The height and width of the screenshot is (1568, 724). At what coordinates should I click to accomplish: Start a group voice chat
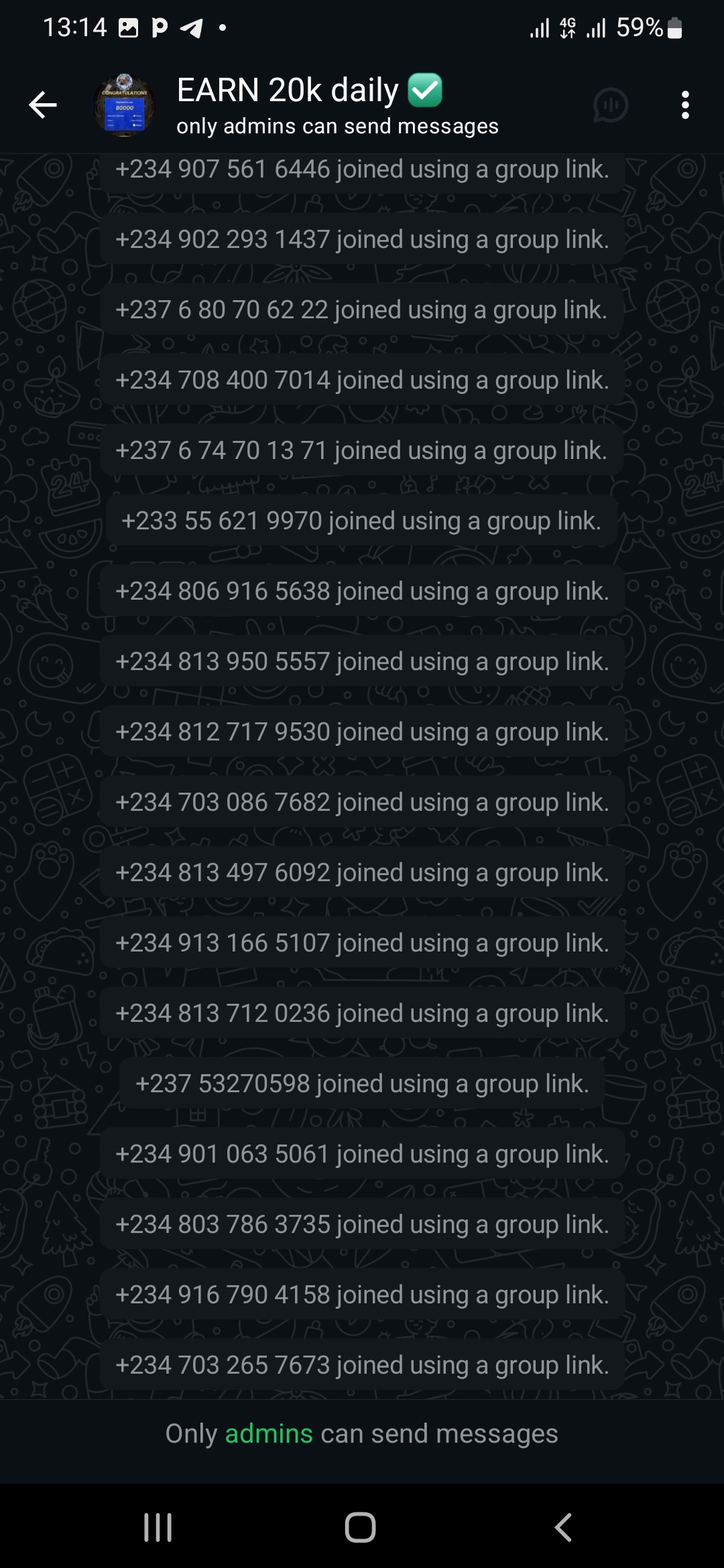coord(610,105)
